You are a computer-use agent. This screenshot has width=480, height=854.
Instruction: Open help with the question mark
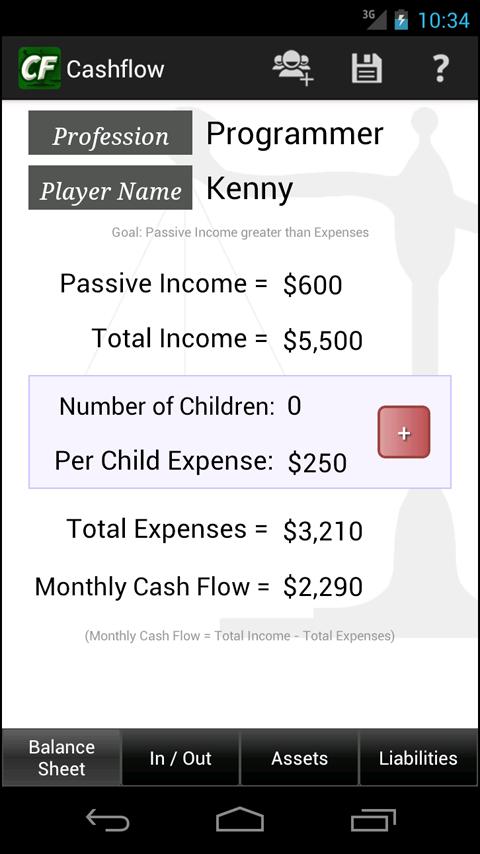440,69
